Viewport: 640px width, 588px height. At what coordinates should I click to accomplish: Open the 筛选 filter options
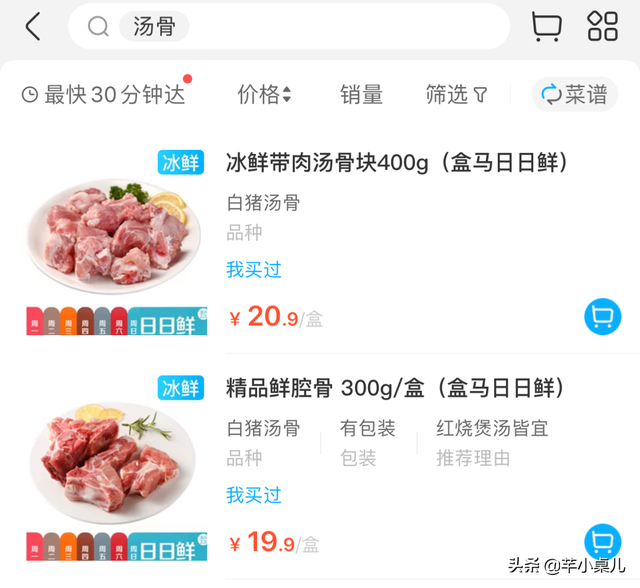457,95
